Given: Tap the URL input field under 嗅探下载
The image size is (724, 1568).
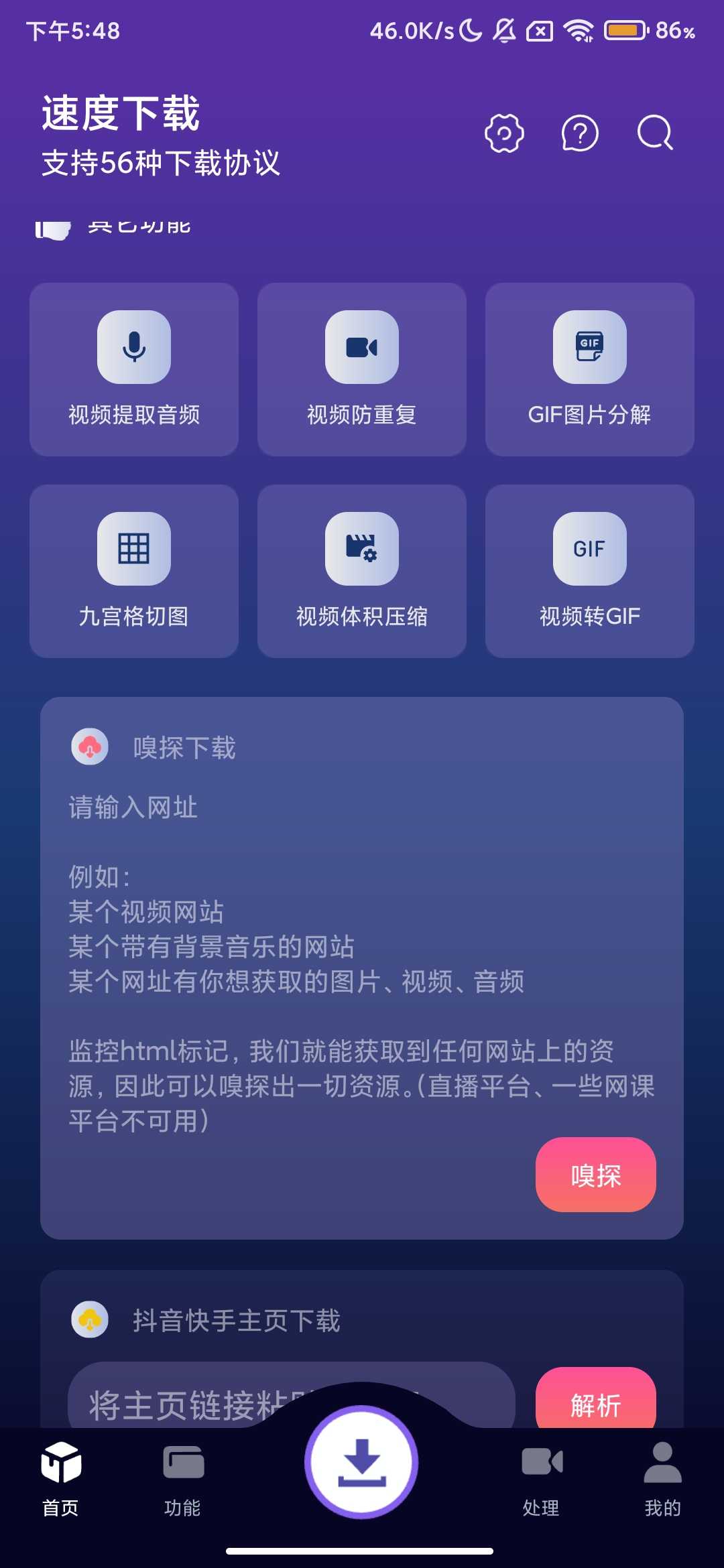Looking at the screenshot, I should [x=268, y=809].
